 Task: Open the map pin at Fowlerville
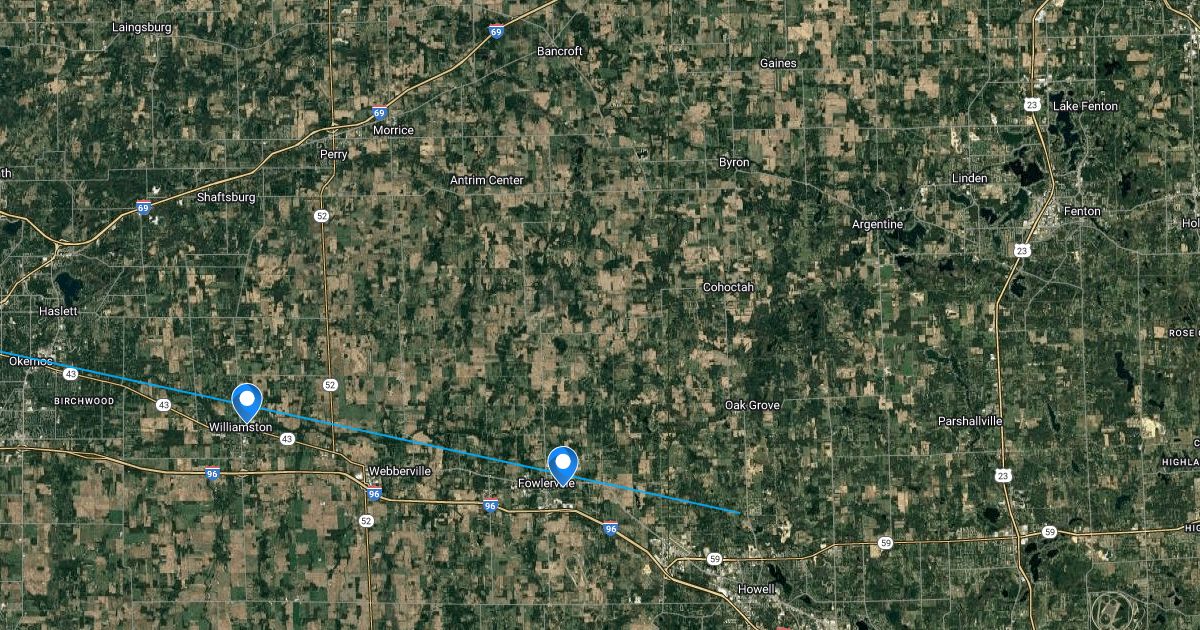563,464
